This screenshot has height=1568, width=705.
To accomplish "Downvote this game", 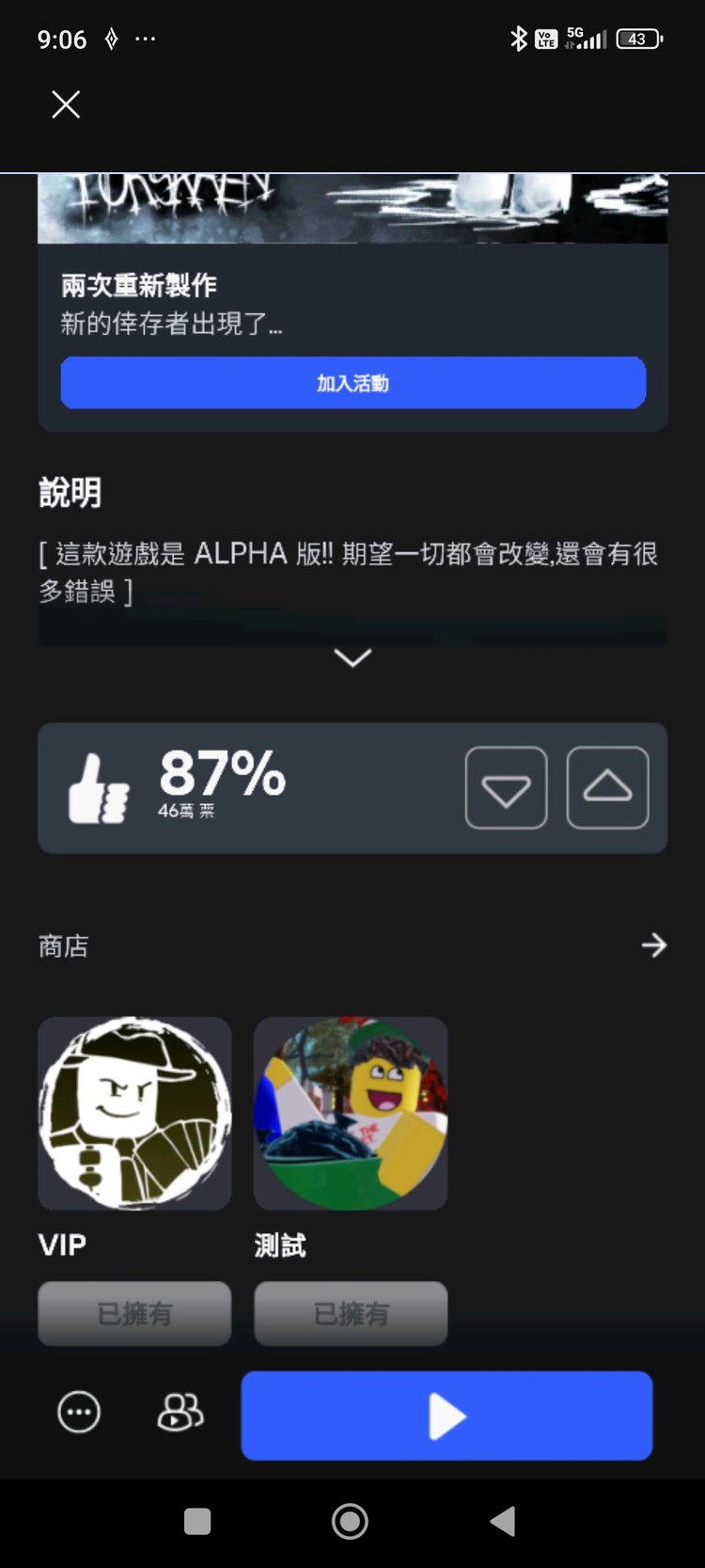I will [x=506, y=788].
